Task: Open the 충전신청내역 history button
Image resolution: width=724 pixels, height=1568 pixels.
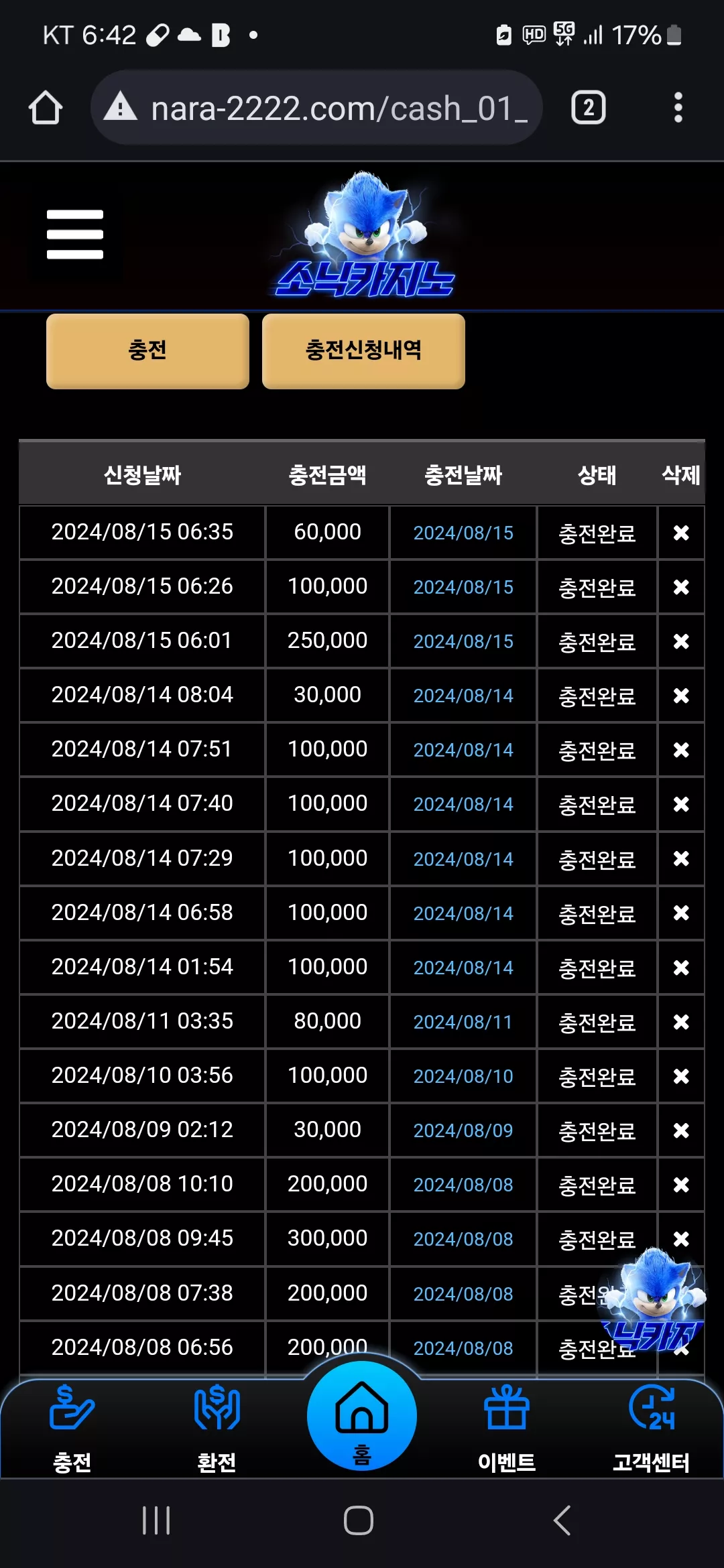Action: click(363, 350)
